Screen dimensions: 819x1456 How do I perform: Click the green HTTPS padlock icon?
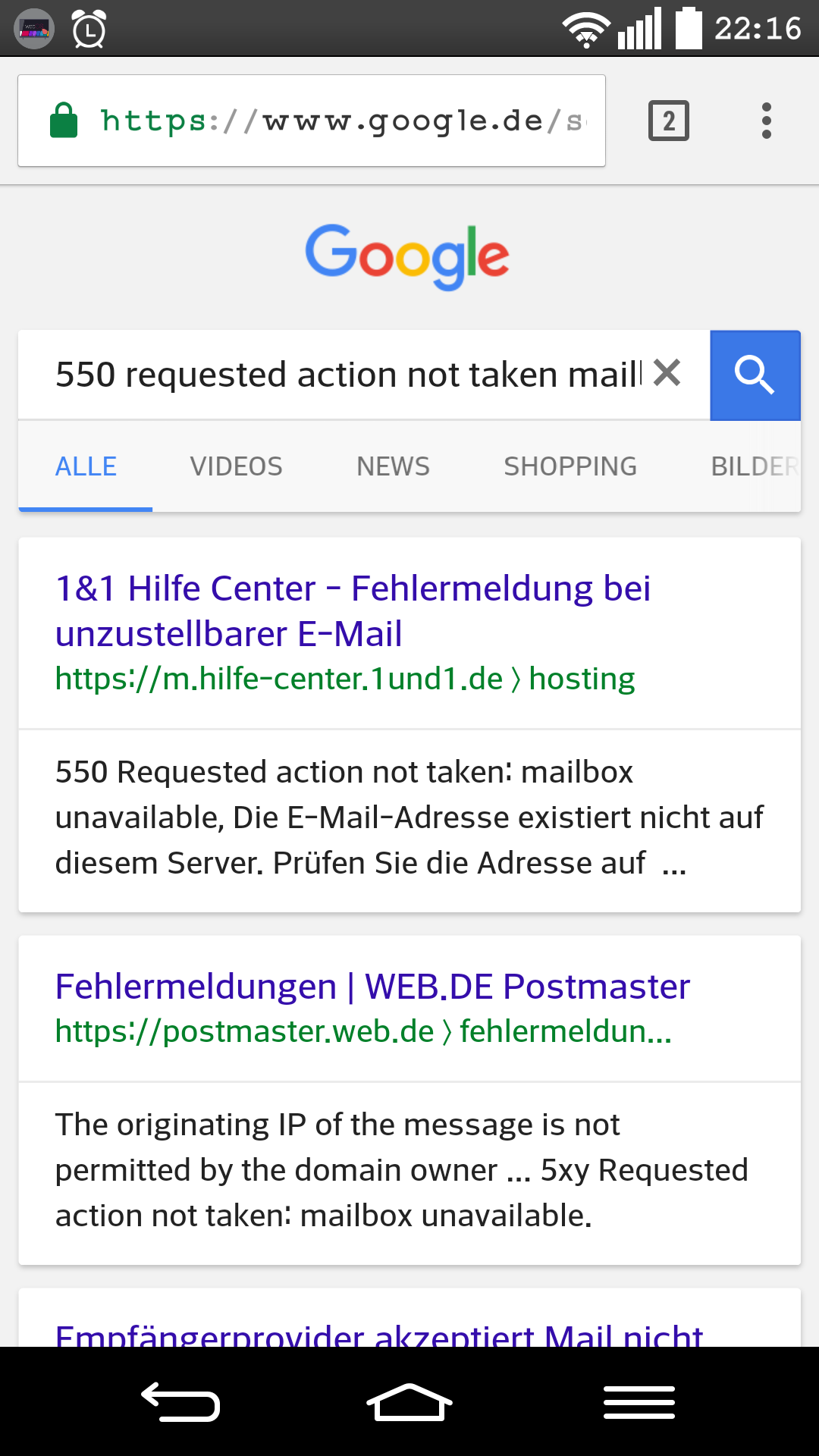pos(64,120)
